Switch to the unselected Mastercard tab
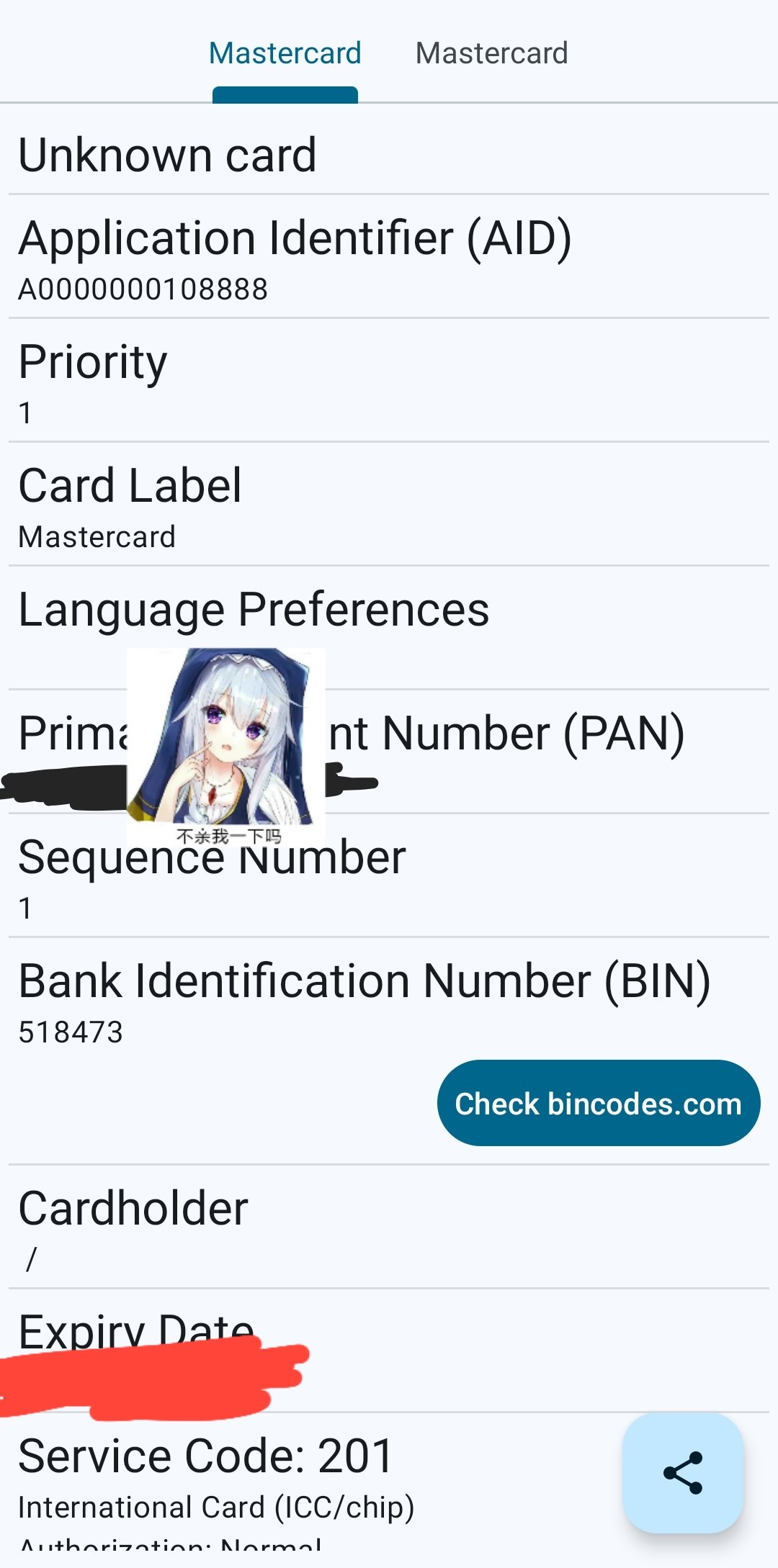 tap(491, 54)
